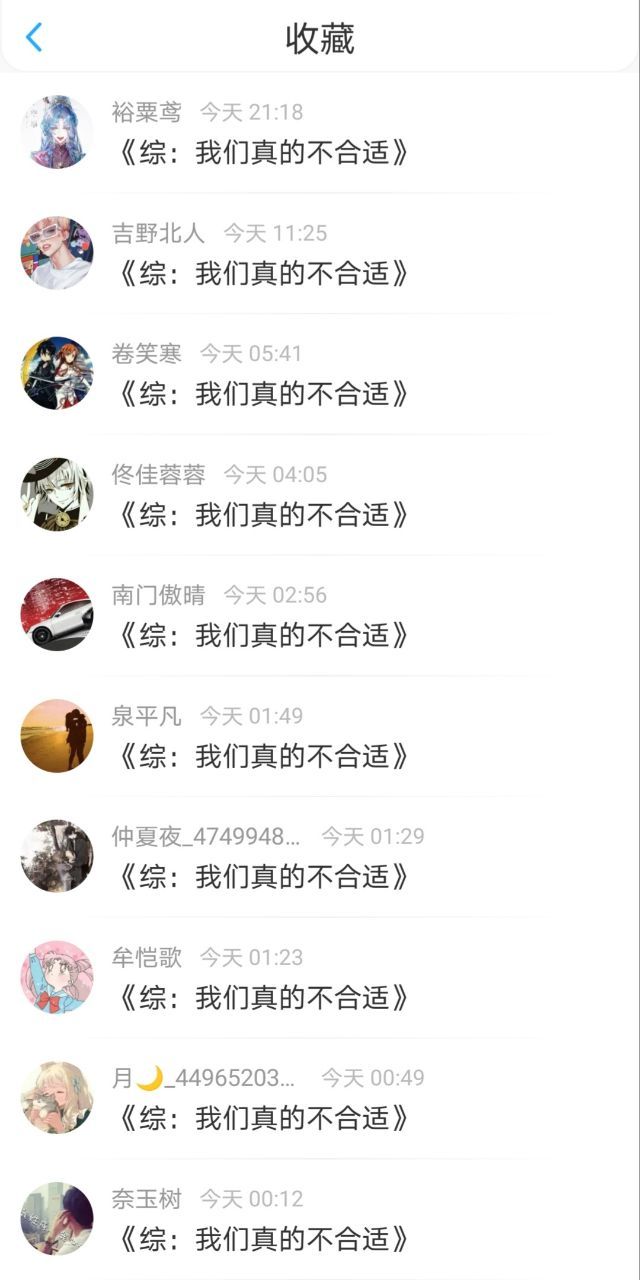Image resolution: width=640 pixels, height=1280 pixels.
Task: Go back from the 收藏 page
Action: (34, 38)
